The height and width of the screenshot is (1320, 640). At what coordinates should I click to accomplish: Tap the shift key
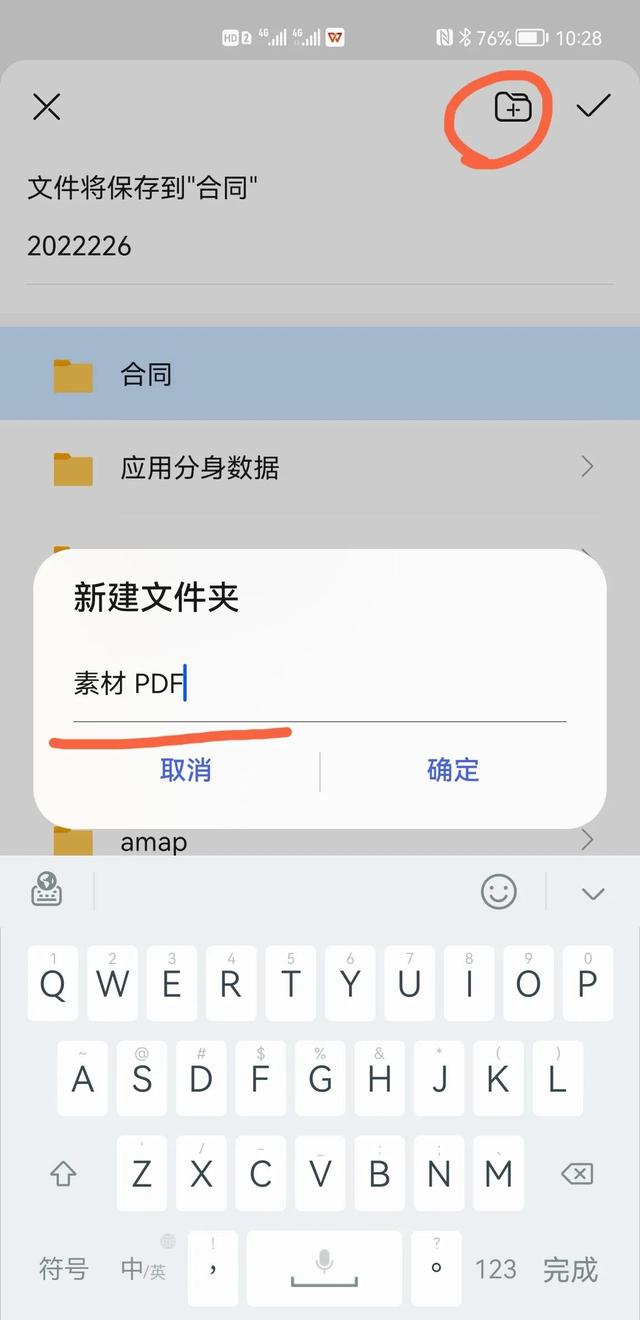click(x=63, y=1174)
